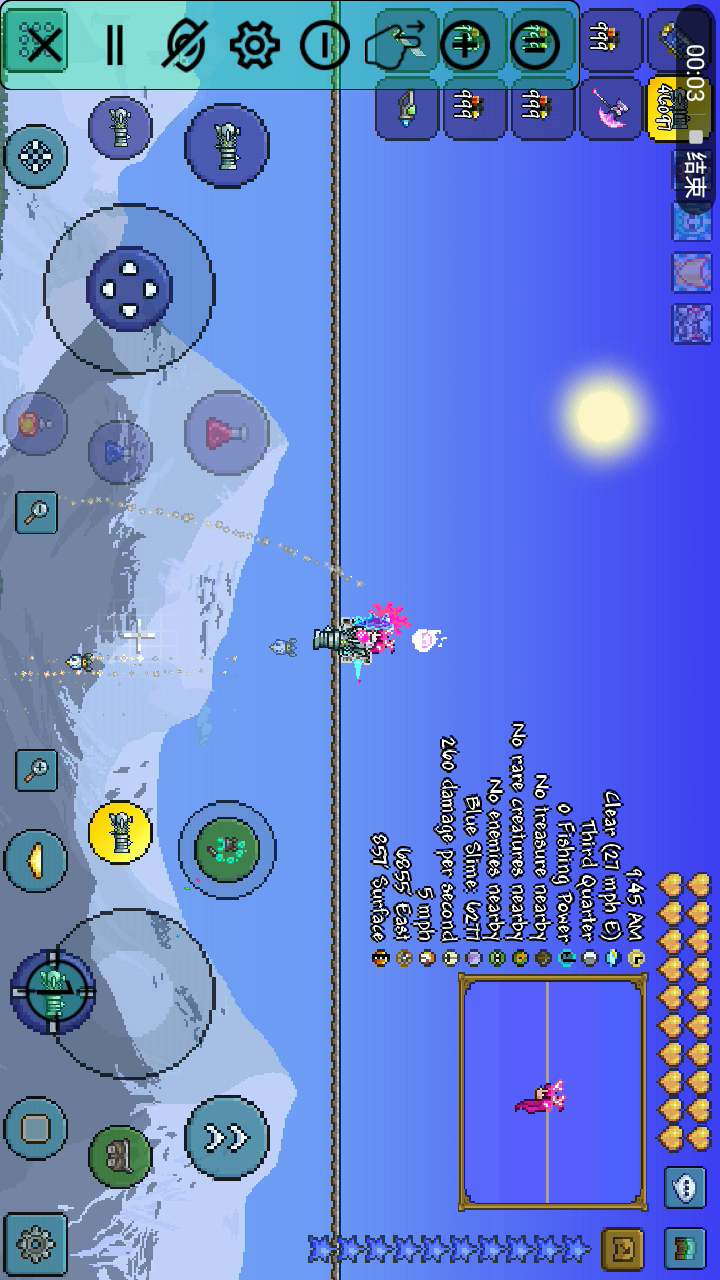Tap the overlay plus circle button
The image size is (720, 1280).
465,44
